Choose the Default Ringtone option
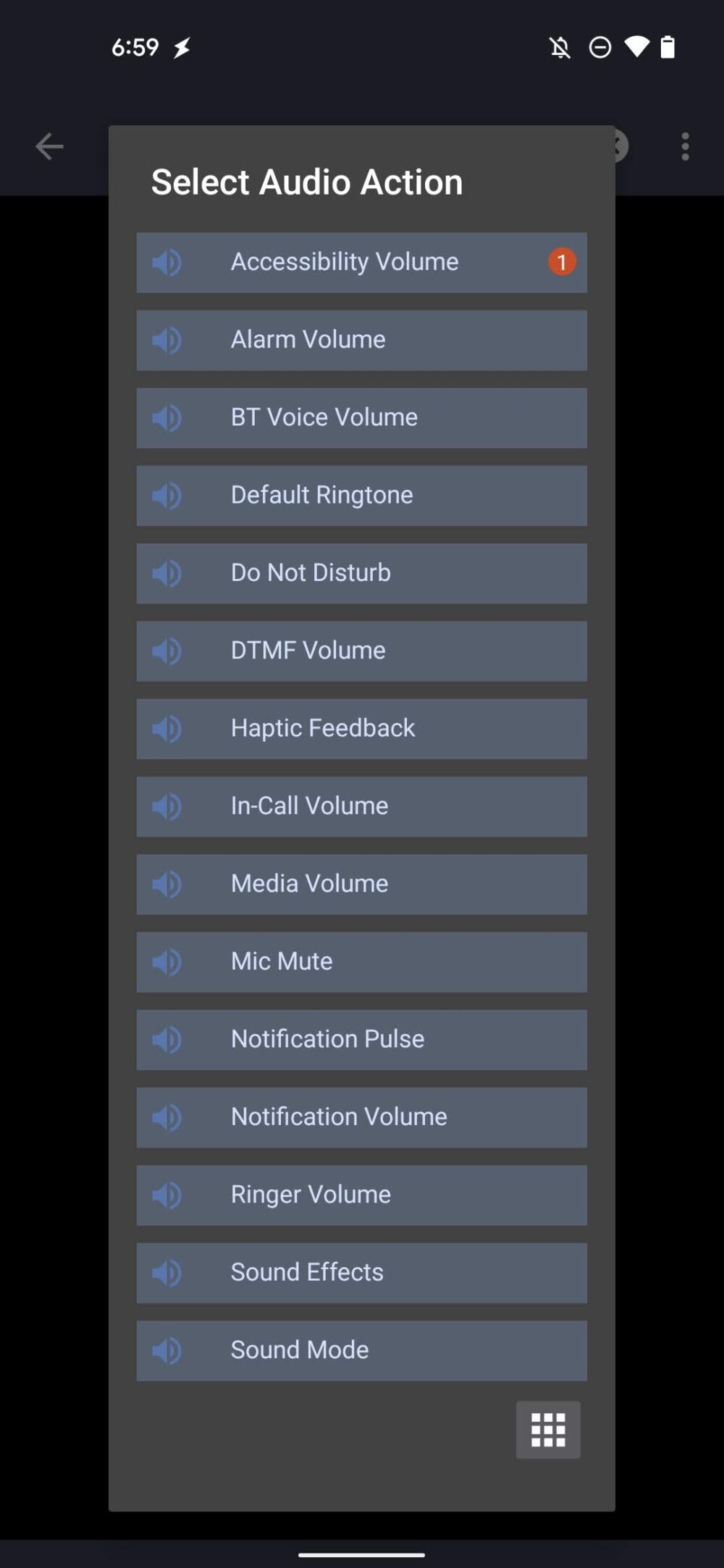 (361, 495)
